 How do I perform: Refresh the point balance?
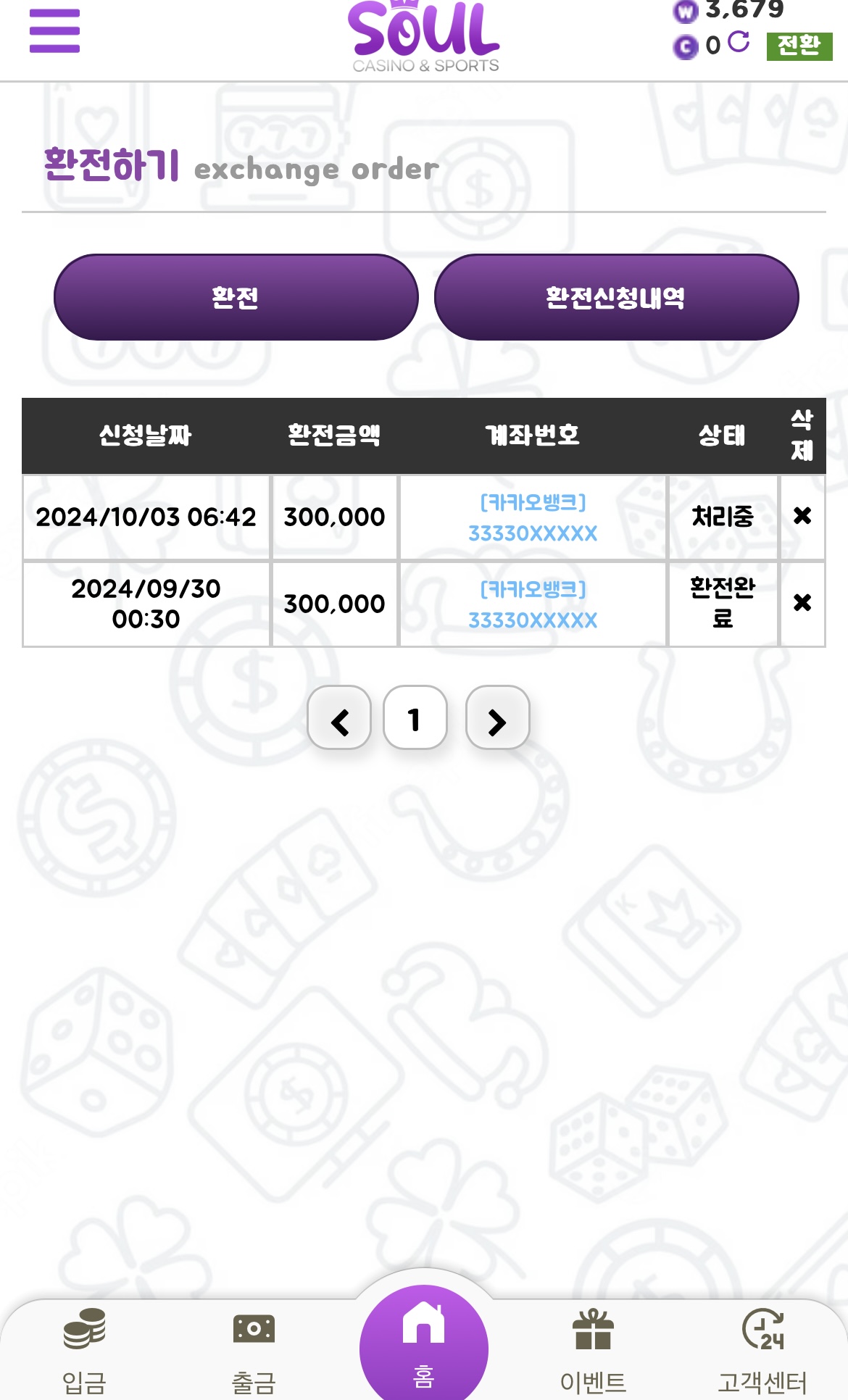tap(739, 42)
